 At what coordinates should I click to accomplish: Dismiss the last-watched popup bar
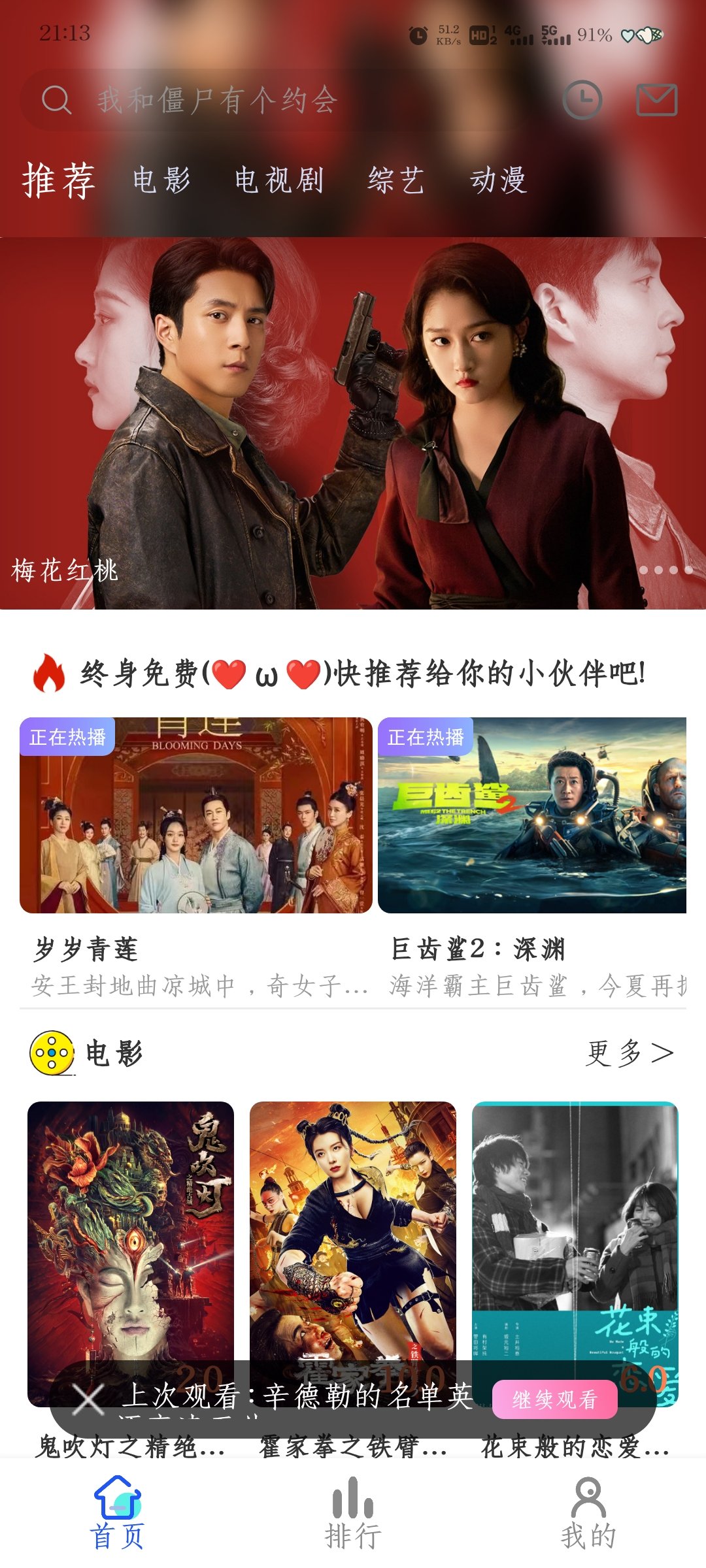[88, 1399]
